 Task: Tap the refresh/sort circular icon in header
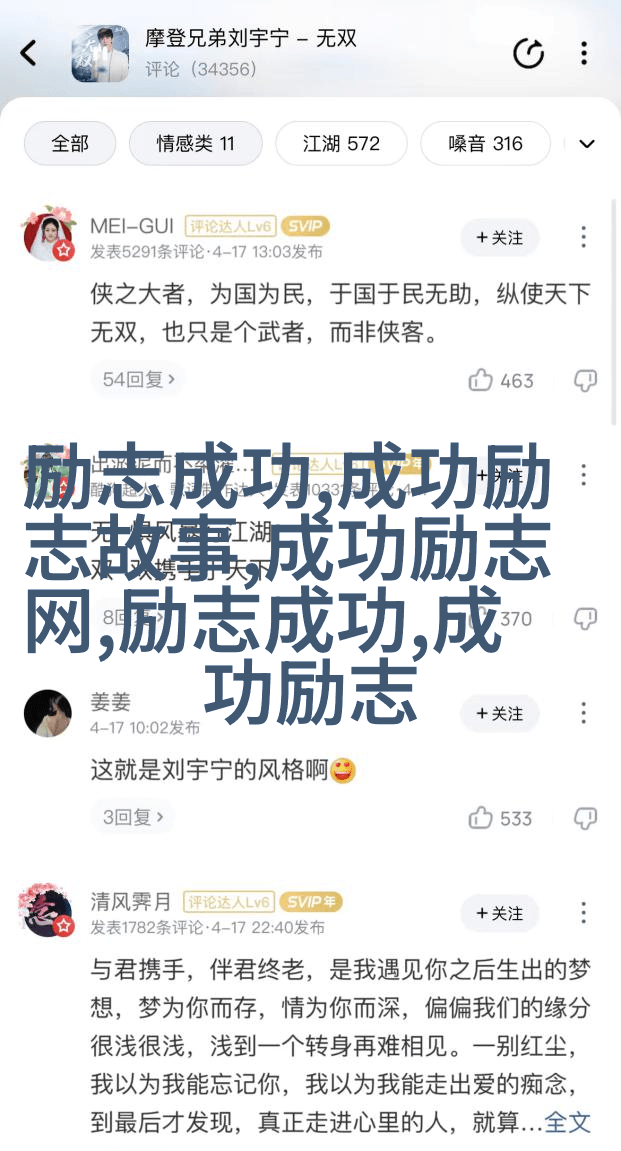point(528,53)
